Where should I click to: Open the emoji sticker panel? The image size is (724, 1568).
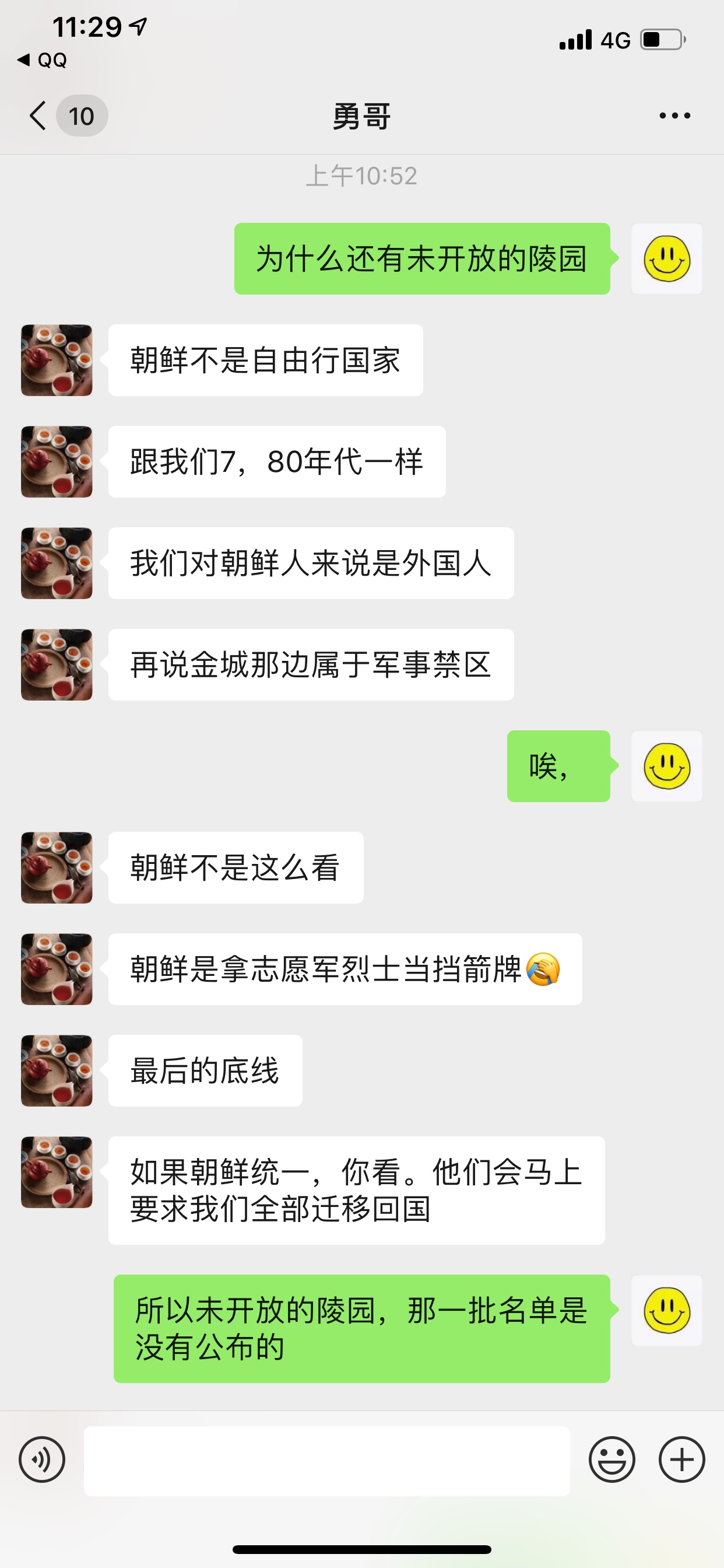(x=611, y=1459)
